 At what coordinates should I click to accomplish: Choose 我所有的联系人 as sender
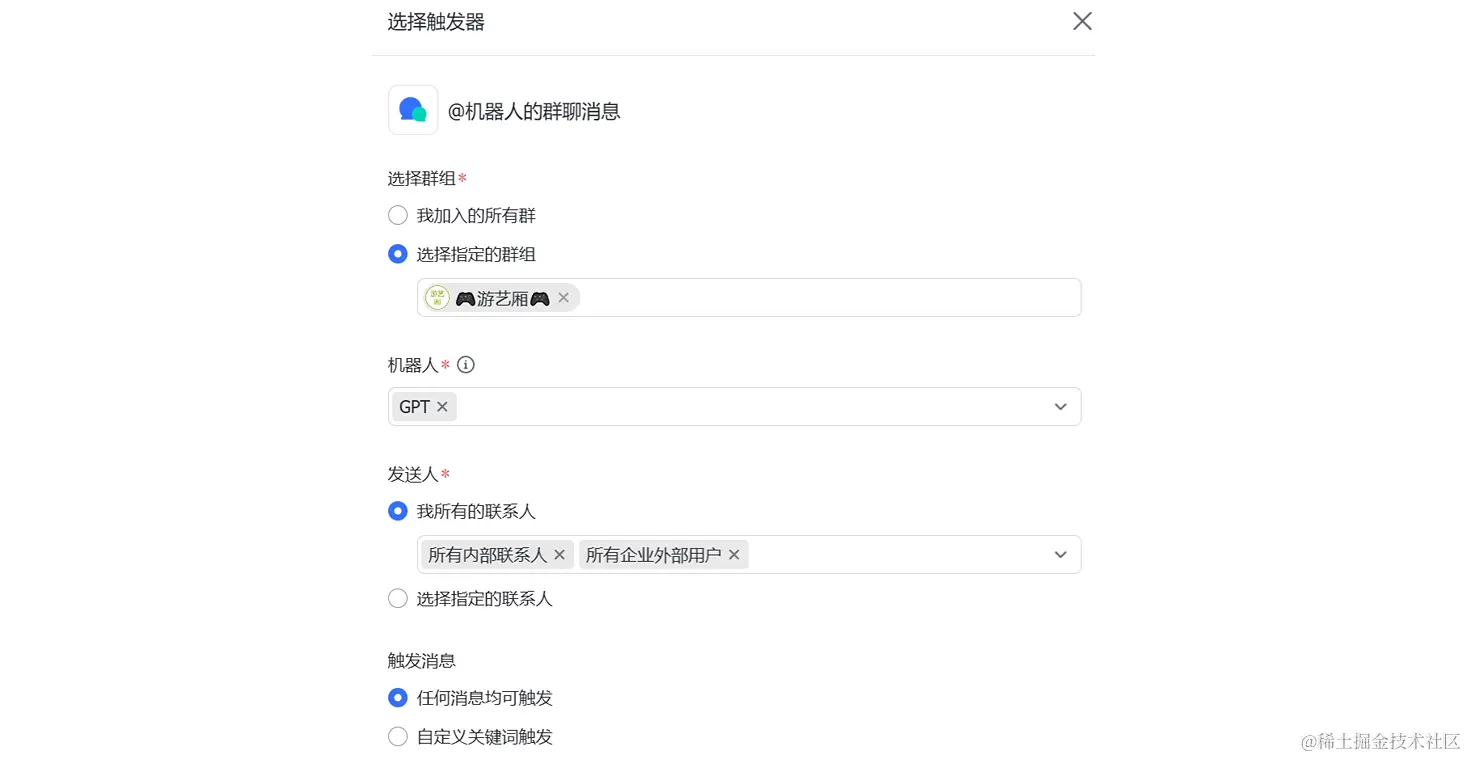(x=398, y=511)
